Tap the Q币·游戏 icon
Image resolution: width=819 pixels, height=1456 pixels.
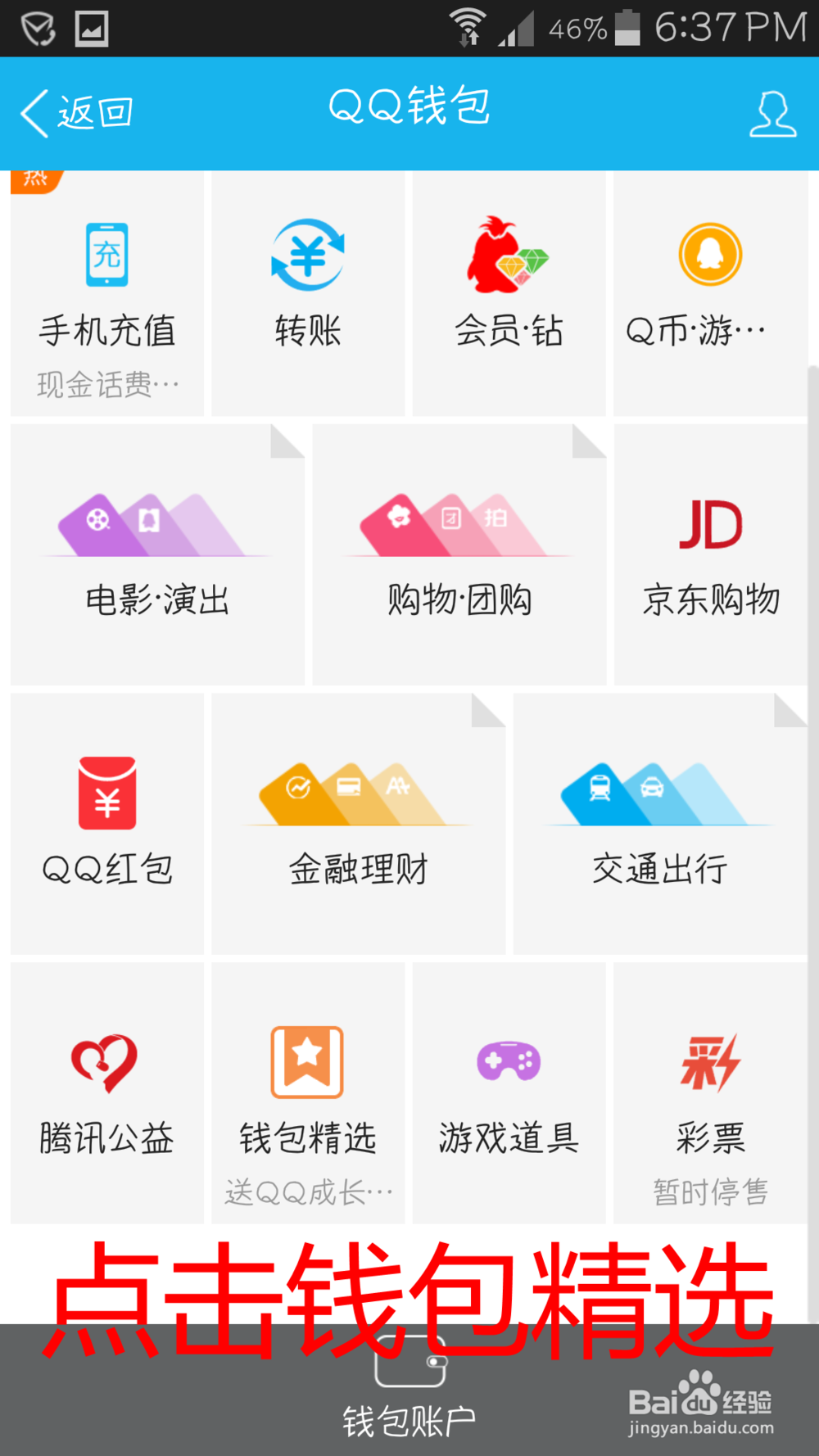tap(709, 283)
